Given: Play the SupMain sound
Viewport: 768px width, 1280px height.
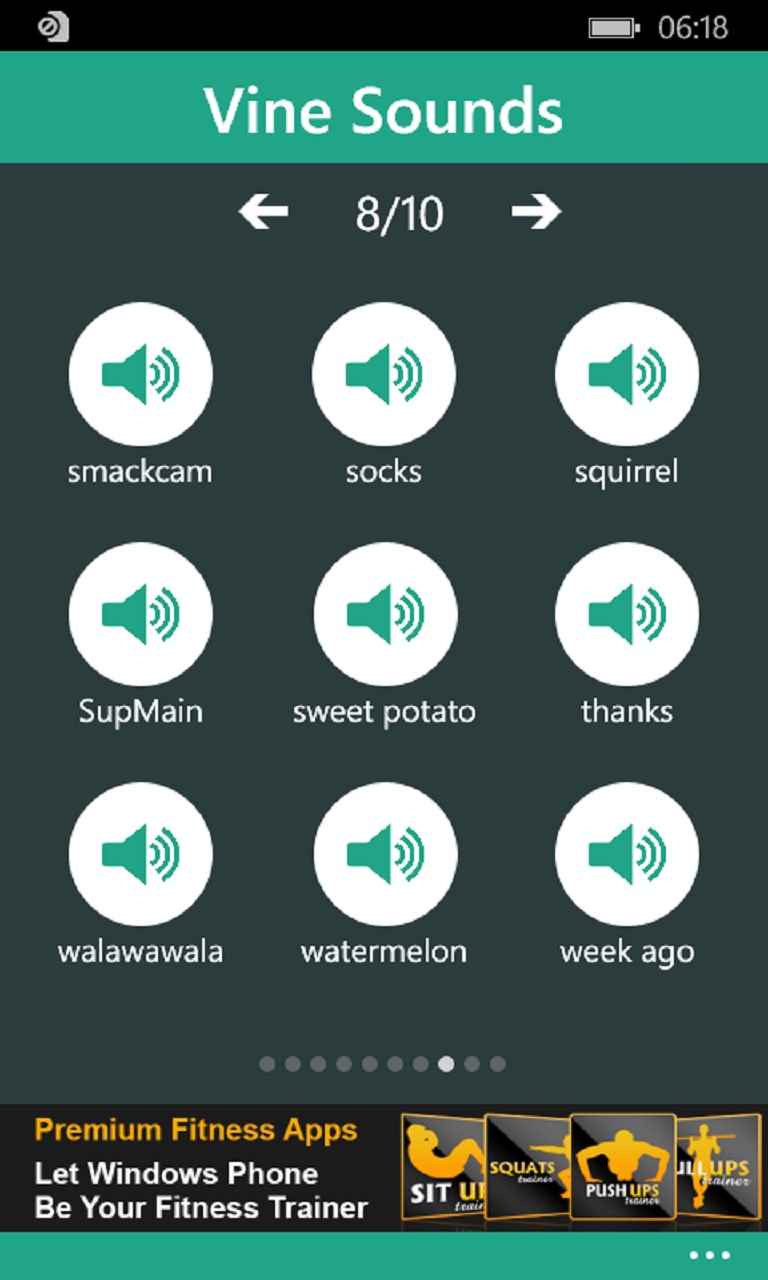Looking at the screenshot, I should (141, 614).
